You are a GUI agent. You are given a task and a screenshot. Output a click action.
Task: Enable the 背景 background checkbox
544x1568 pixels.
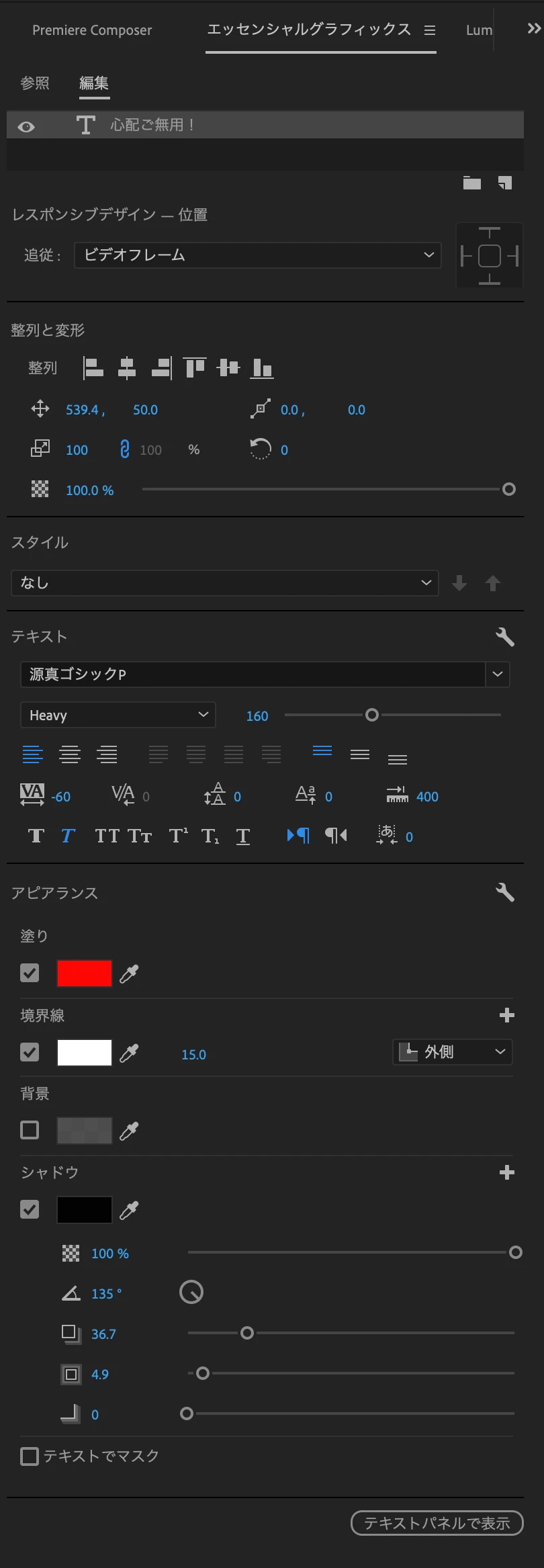(x=30, y=1130)
